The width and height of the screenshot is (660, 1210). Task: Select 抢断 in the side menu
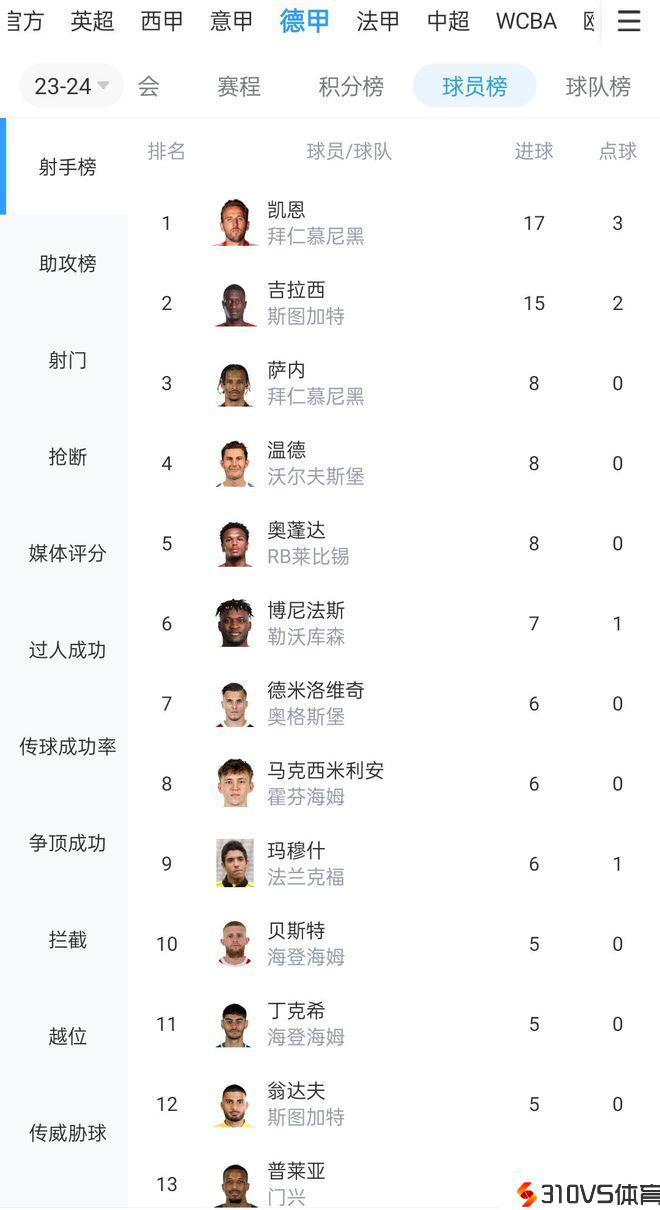[67, 457]
